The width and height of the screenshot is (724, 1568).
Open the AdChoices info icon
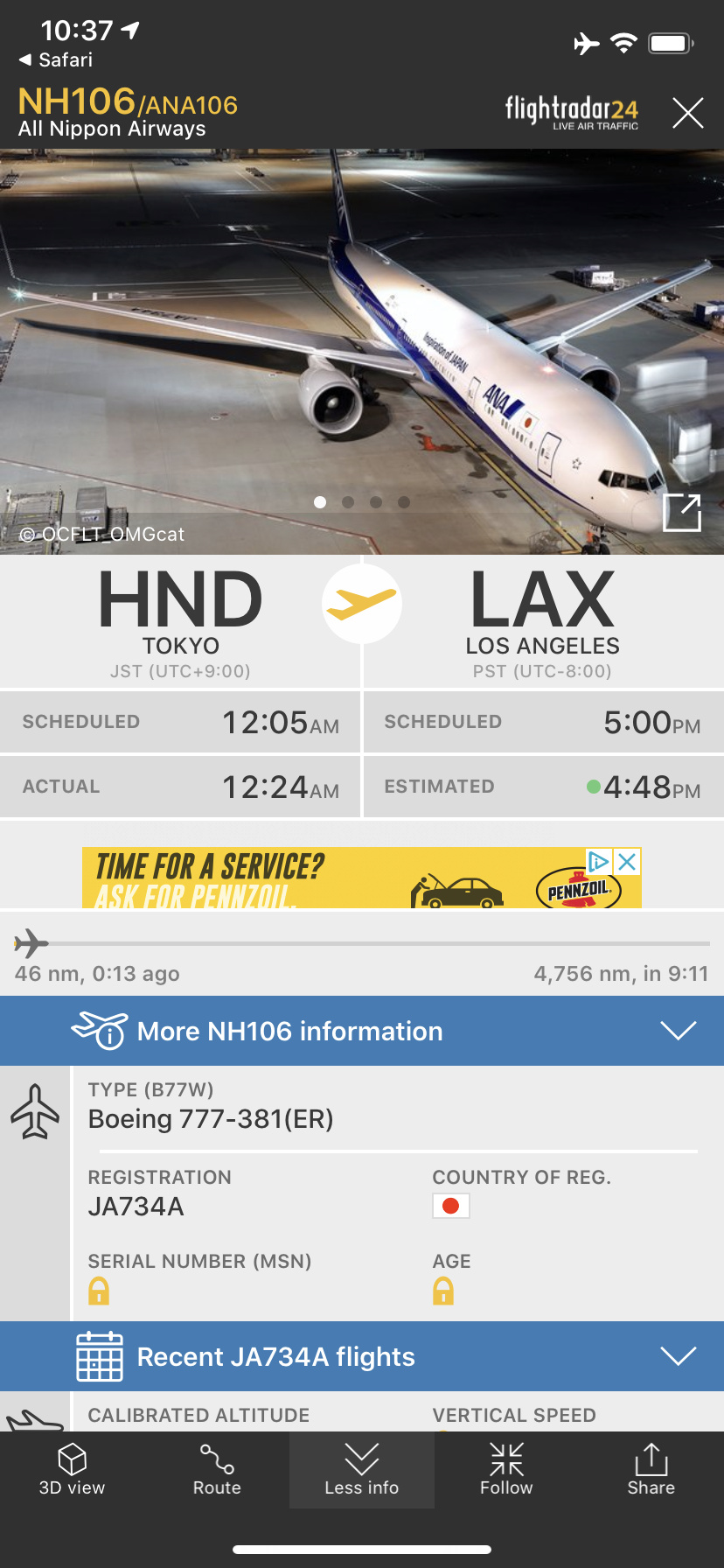[599, 861]
